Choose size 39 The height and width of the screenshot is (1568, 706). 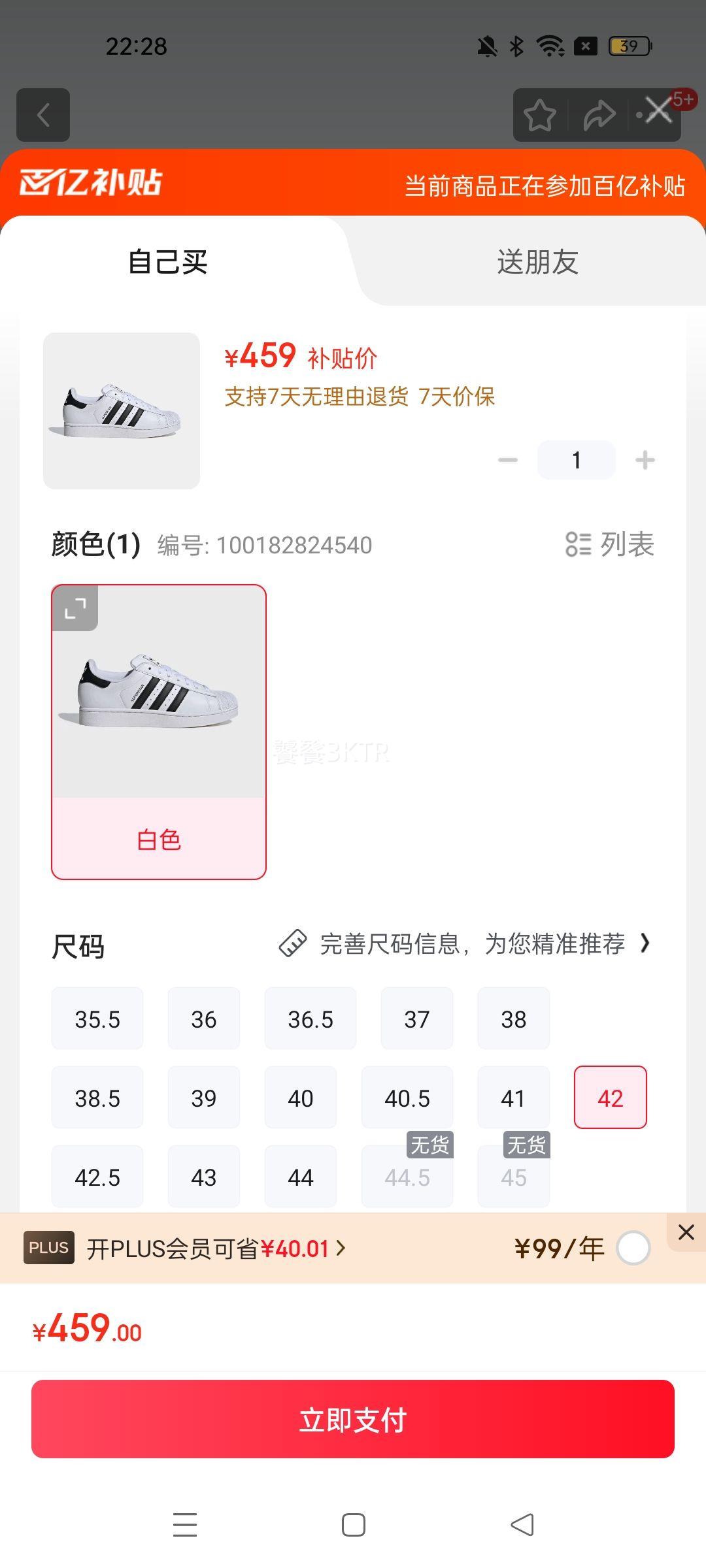point(204,1098)
